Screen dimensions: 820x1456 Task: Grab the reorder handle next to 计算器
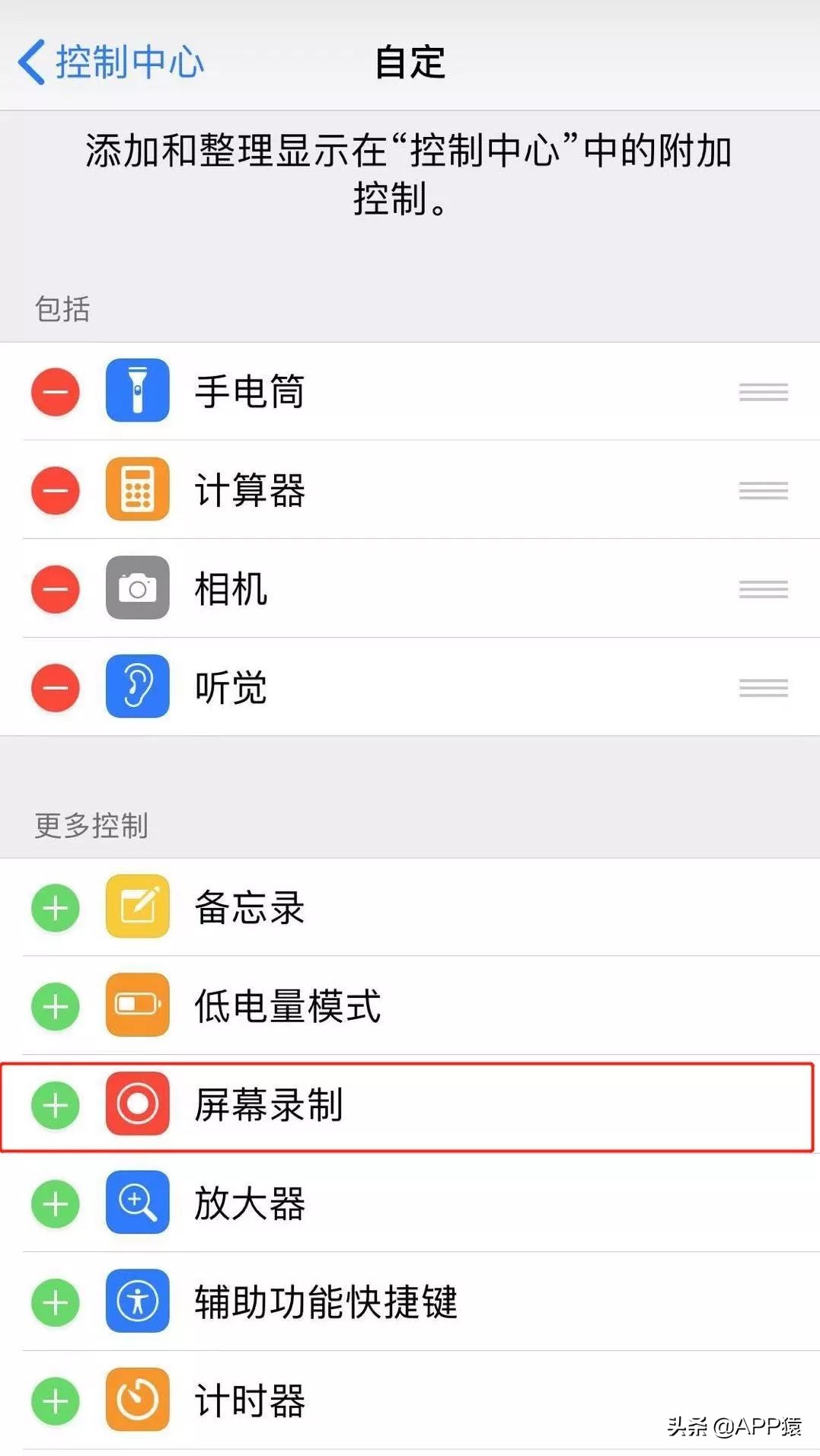click(x=763, y=491)
